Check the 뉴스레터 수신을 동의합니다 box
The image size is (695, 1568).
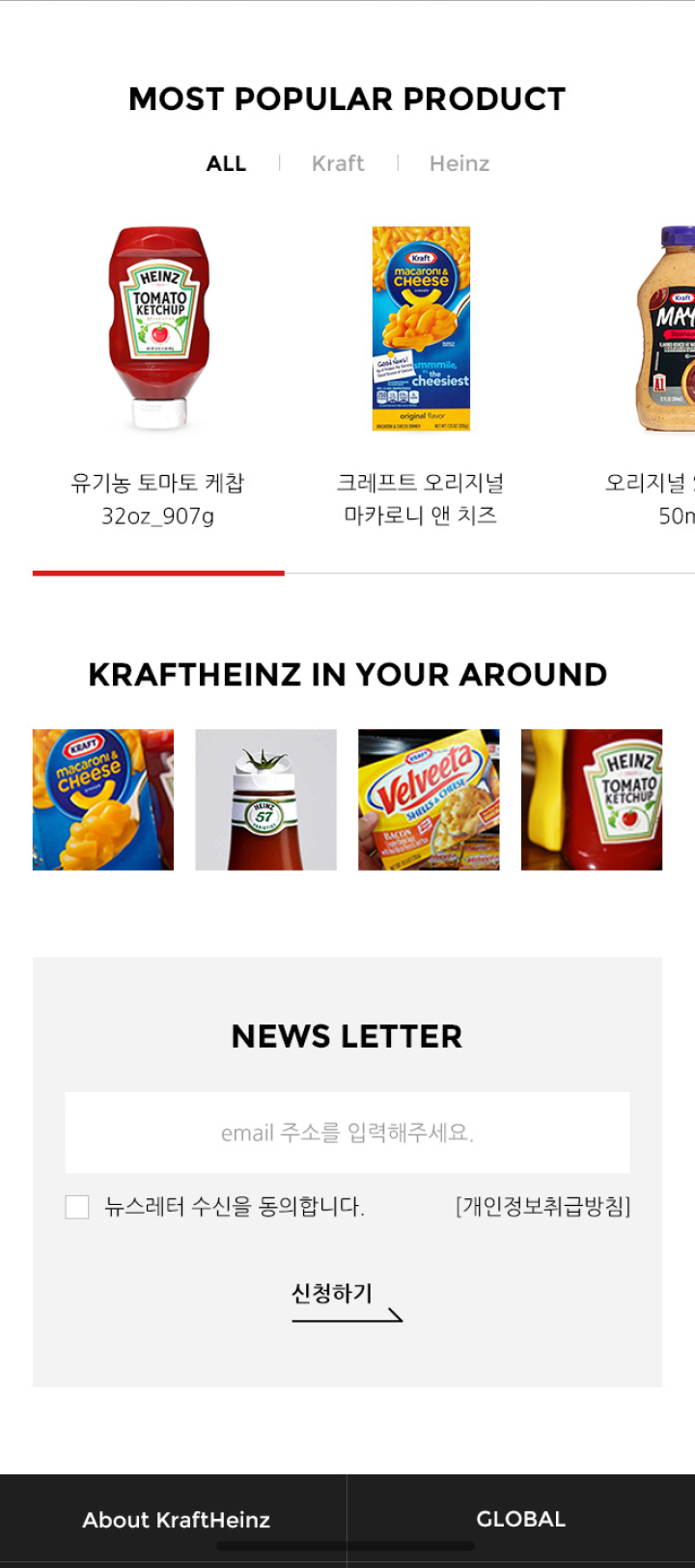(77, 1207)
